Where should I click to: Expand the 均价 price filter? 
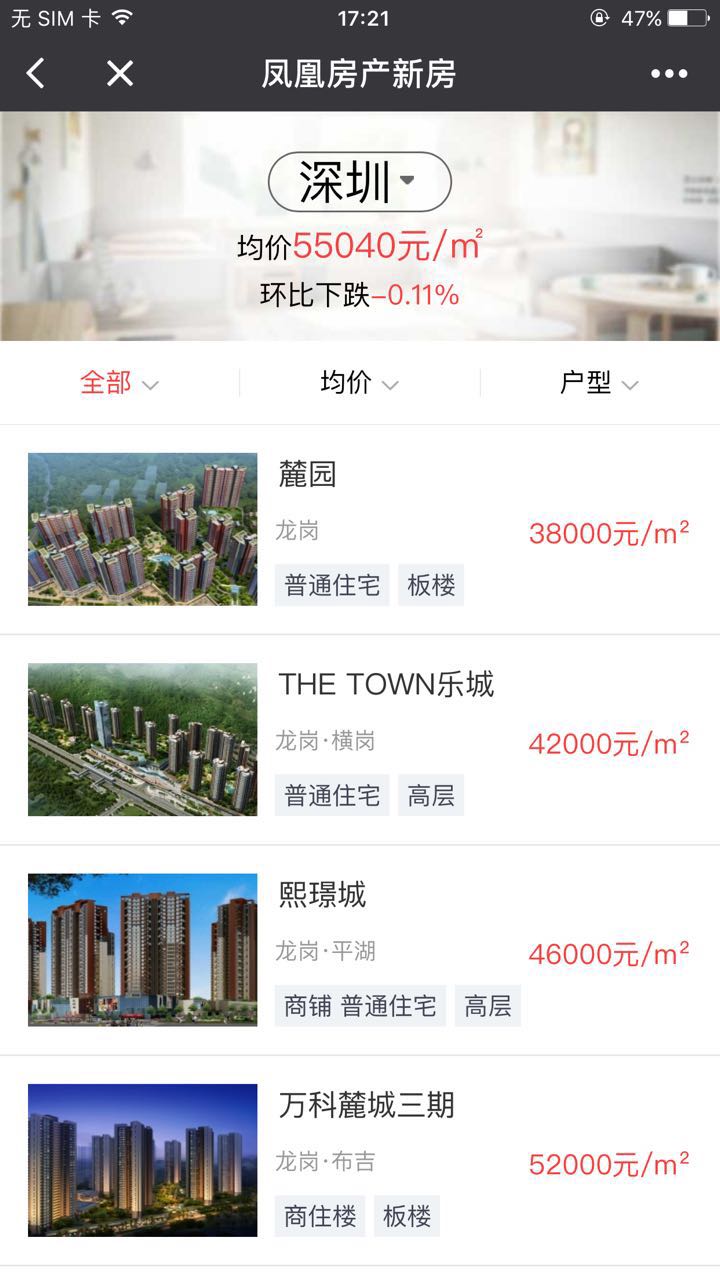[x=359, y=383]
